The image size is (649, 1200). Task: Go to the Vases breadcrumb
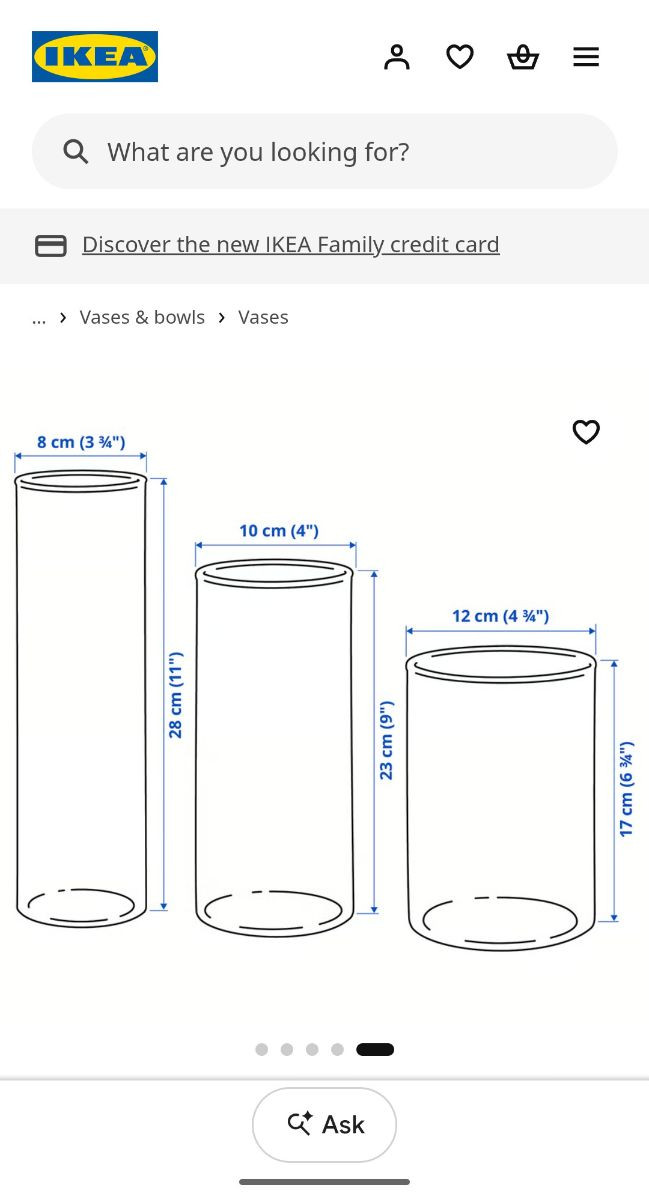pyautogui.click(x=263, y=317)
